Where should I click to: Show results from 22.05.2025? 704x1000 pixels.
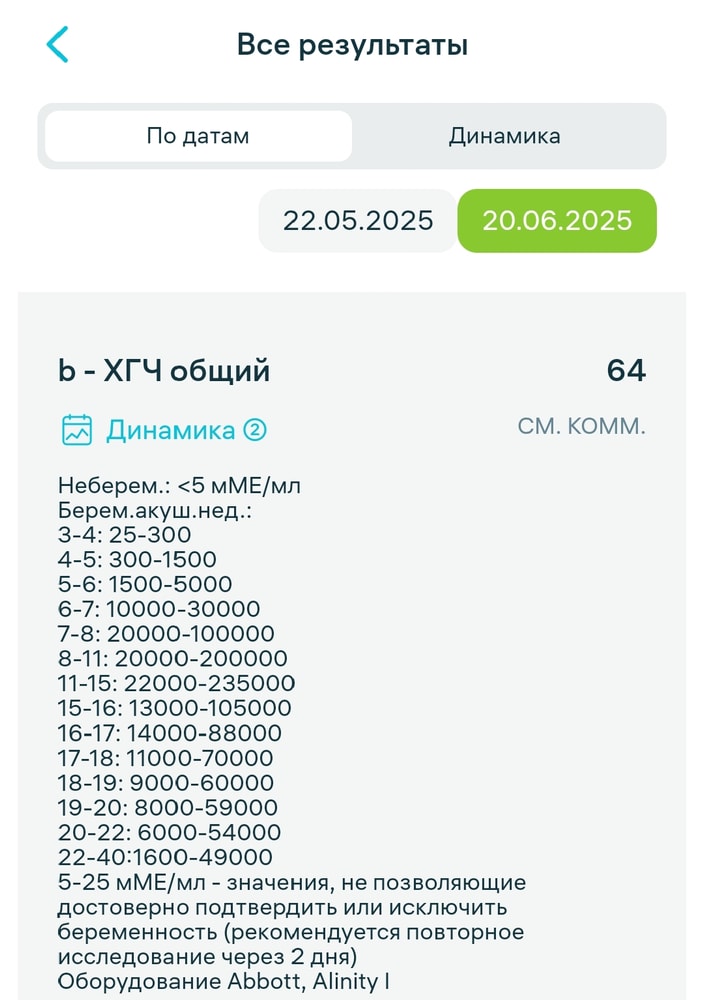pos(357,220)
